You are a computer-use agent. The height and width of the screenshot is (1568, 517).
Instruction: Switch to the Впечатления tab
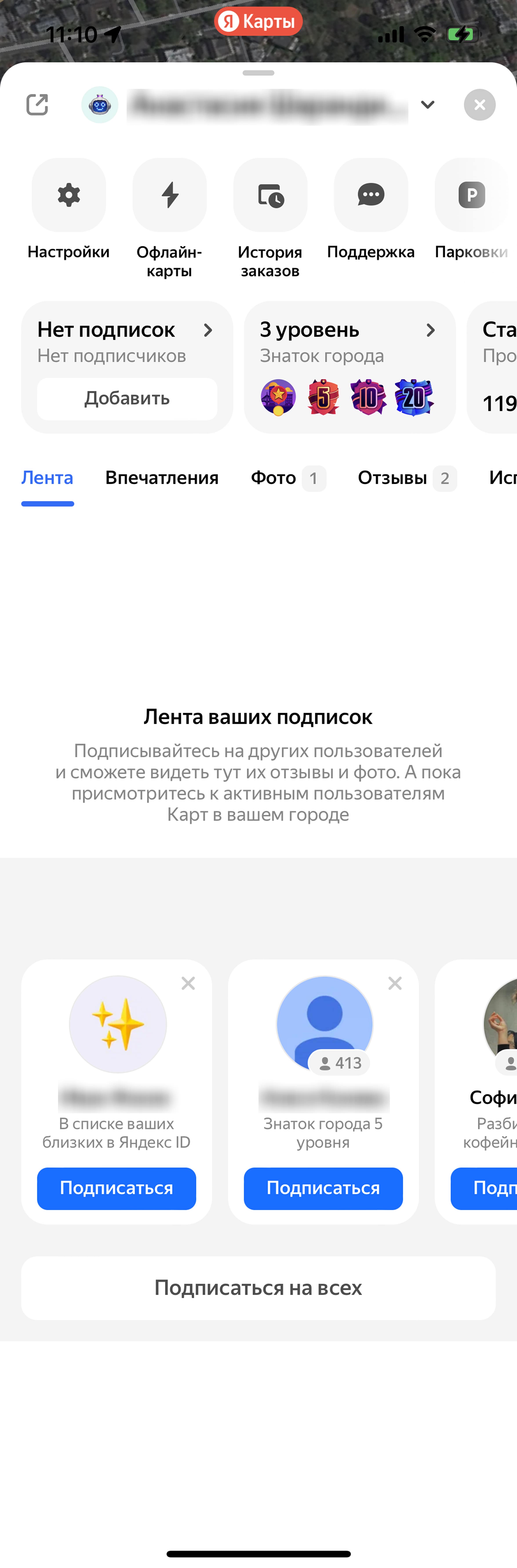162,478
